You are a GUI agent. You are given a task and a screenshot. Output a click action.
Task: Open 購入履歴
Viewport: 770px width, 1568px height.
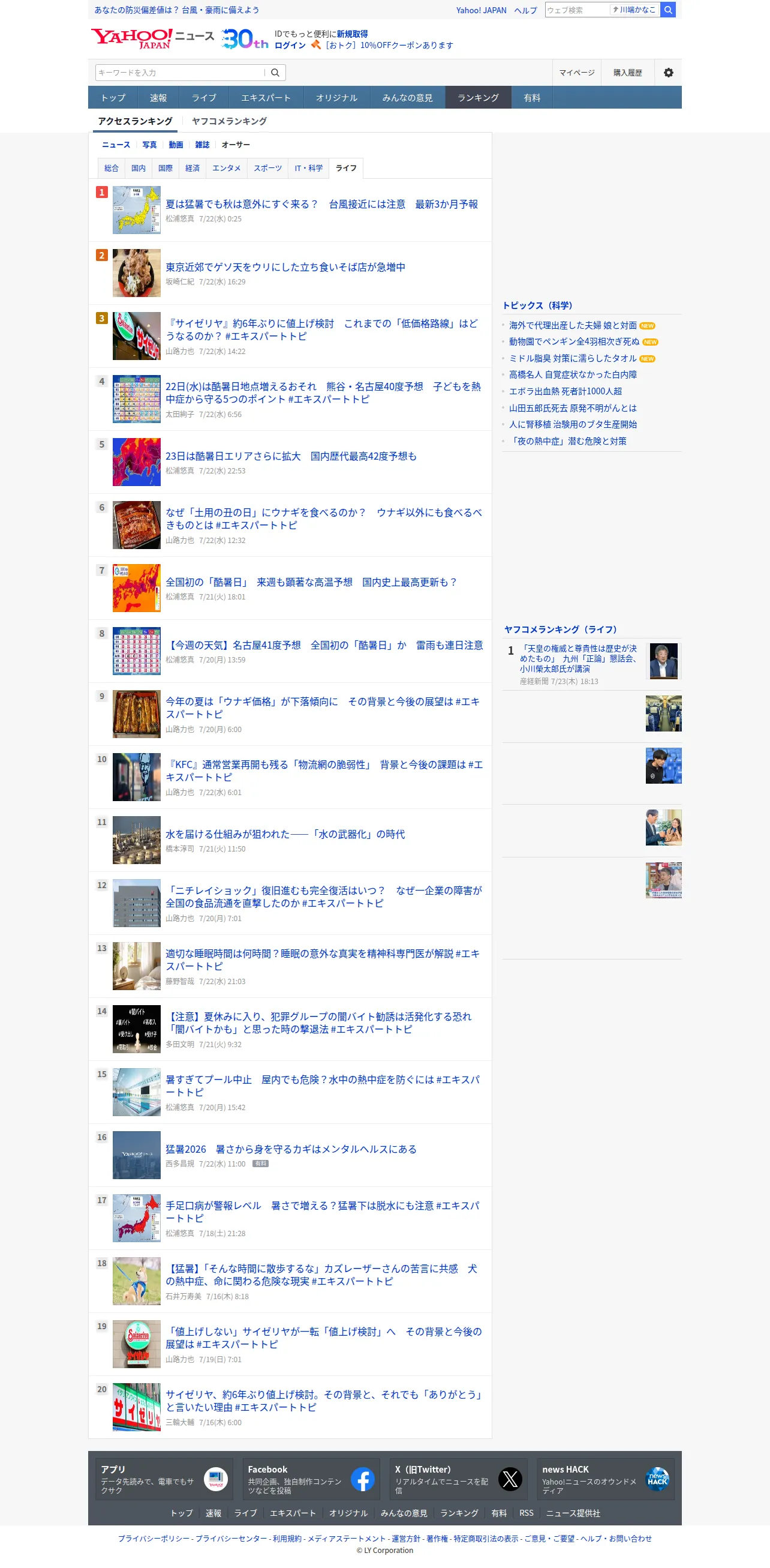tap(627, 73)
